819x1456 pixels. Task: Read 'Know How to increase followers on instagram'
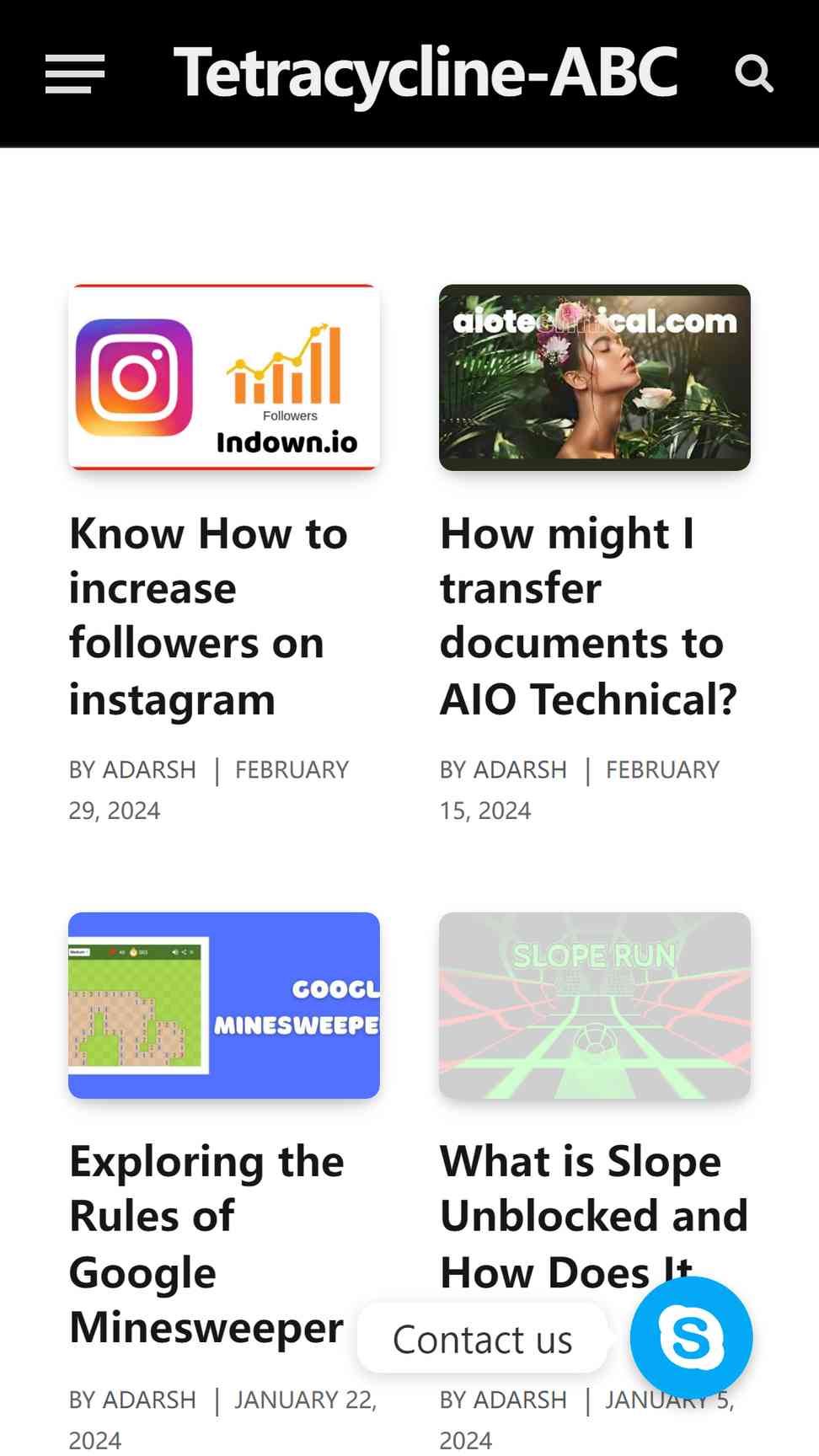pos(209,617)
